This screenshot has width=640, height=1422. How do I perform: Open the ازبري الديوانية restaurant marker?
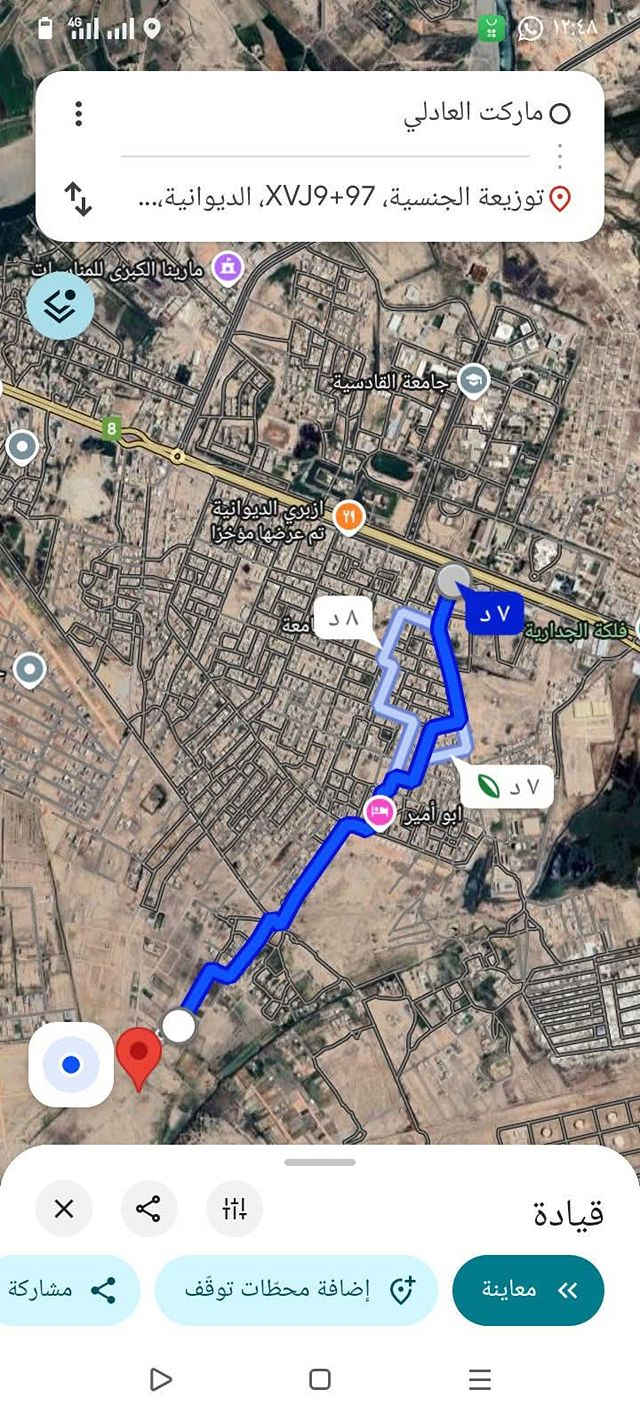click(x=348, y=517)
